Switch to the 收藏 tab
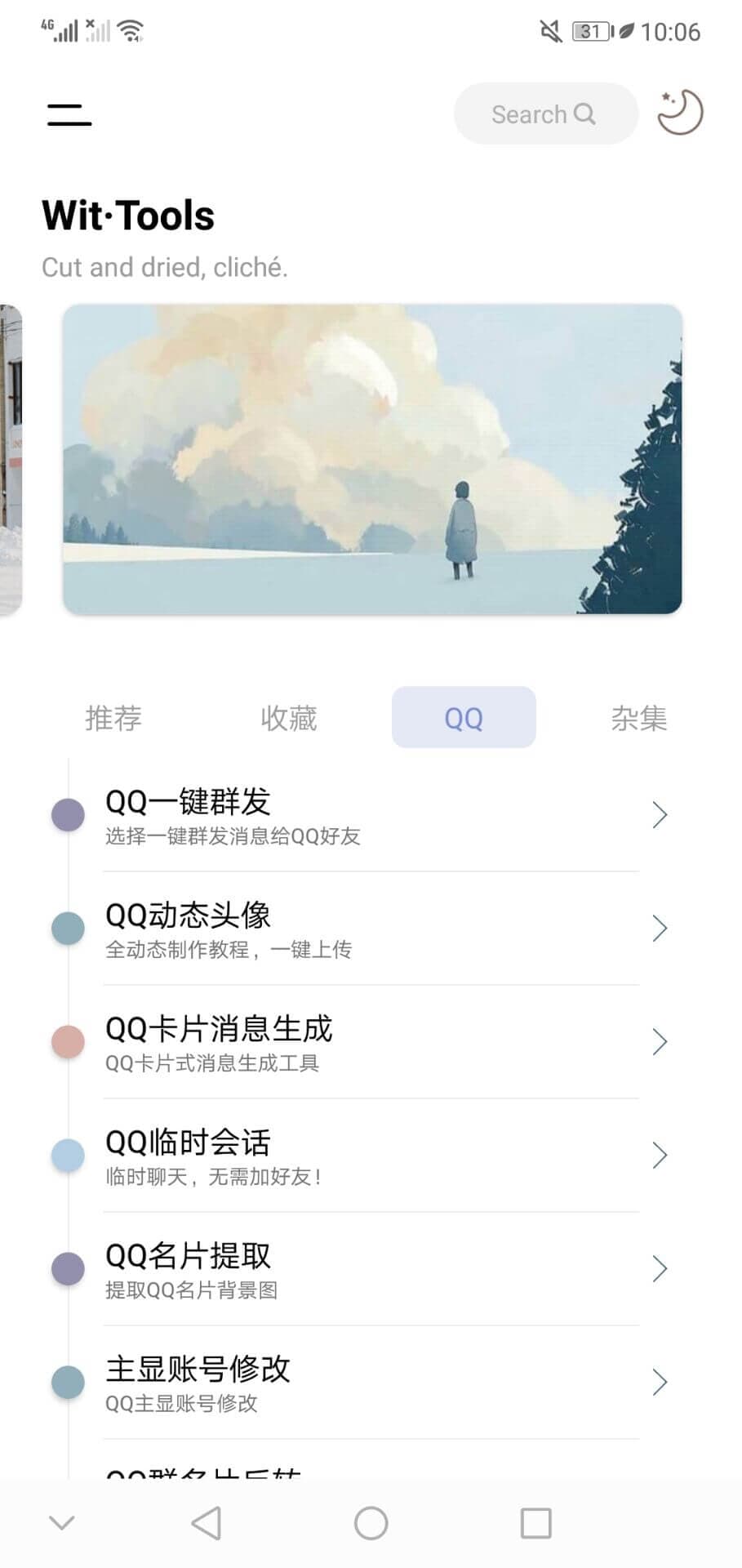Image resolution: width=742 pixels, height=1568 pixels. 288,718
